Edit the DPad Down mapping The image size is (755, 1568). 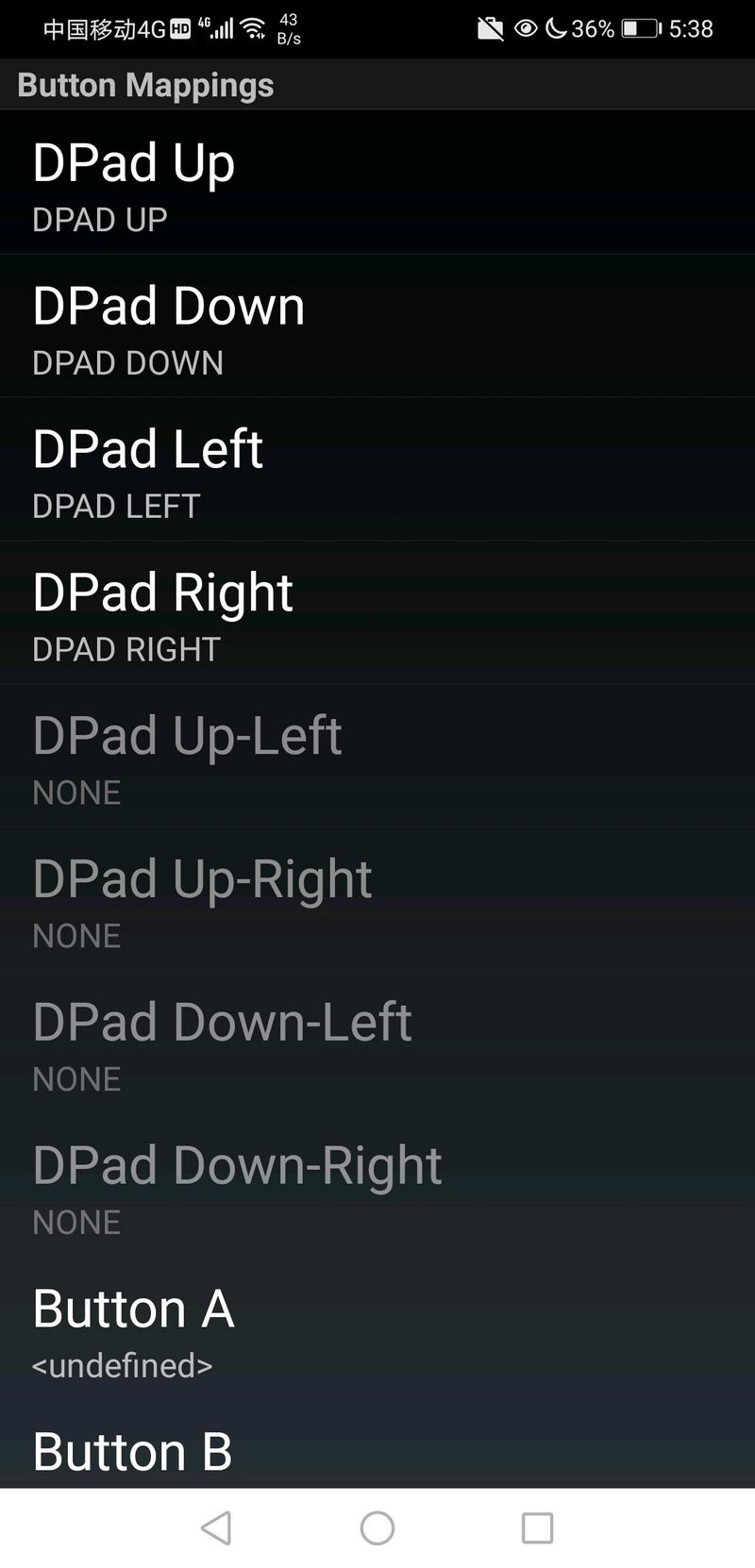coord(377,326)
